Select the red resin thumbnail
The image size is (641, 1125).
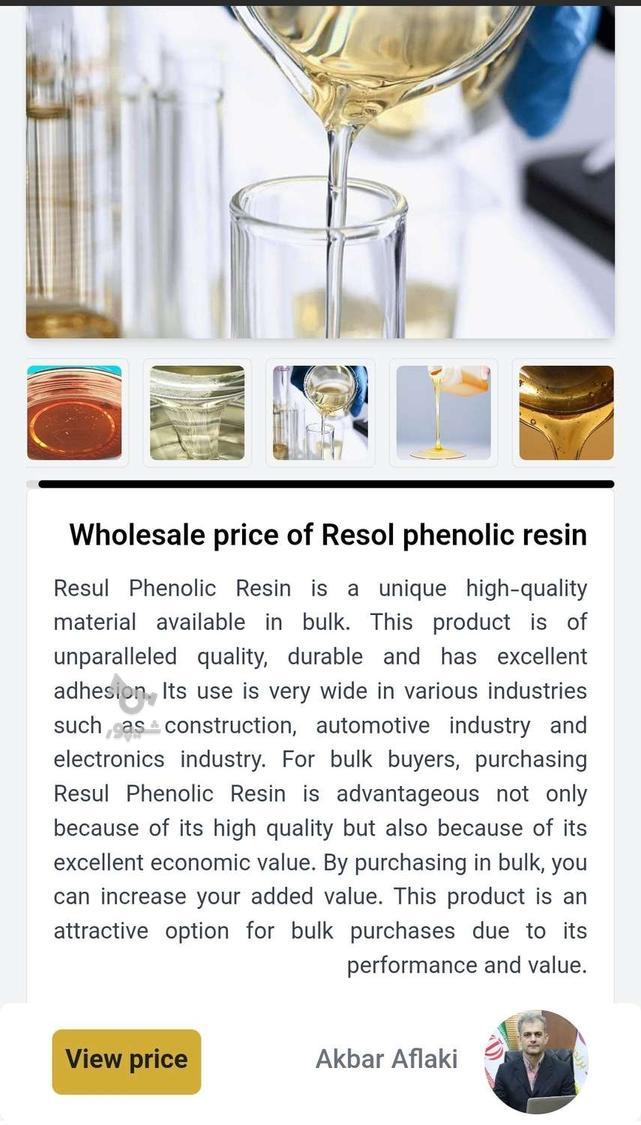point(75,413)
